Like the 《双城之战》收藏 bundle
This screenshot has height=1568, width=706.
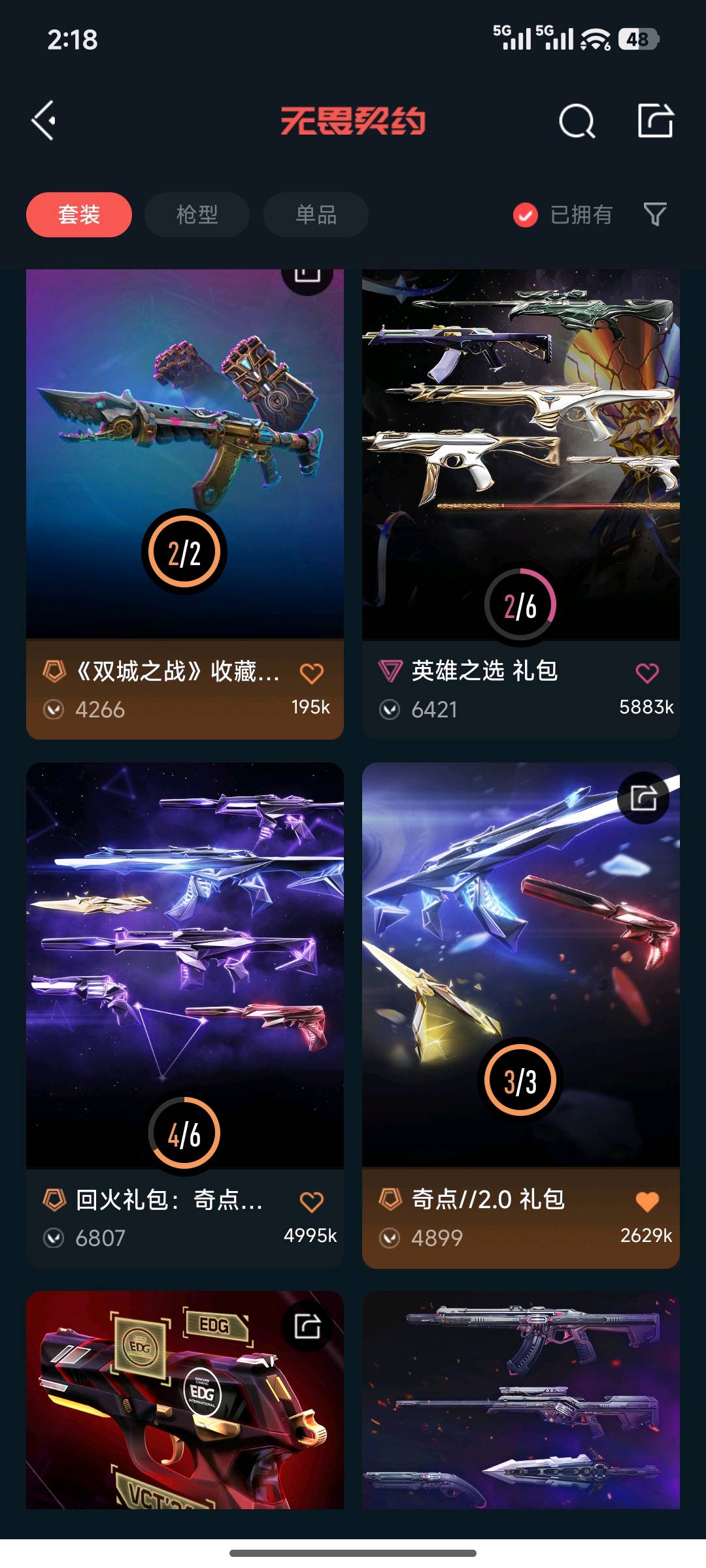coord(311,673)
